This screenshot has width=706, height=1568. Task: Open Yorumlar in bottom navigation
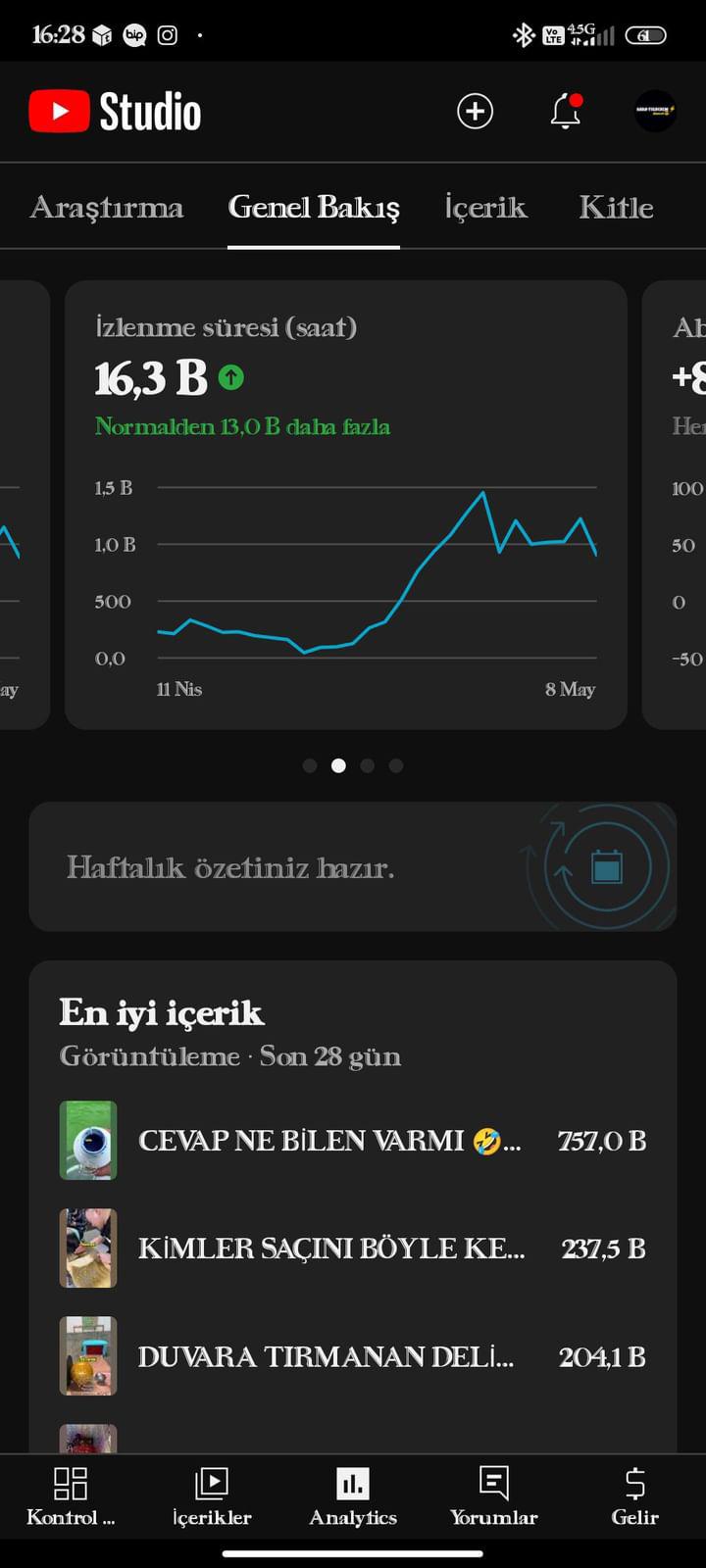click(x=494, y=1496)
